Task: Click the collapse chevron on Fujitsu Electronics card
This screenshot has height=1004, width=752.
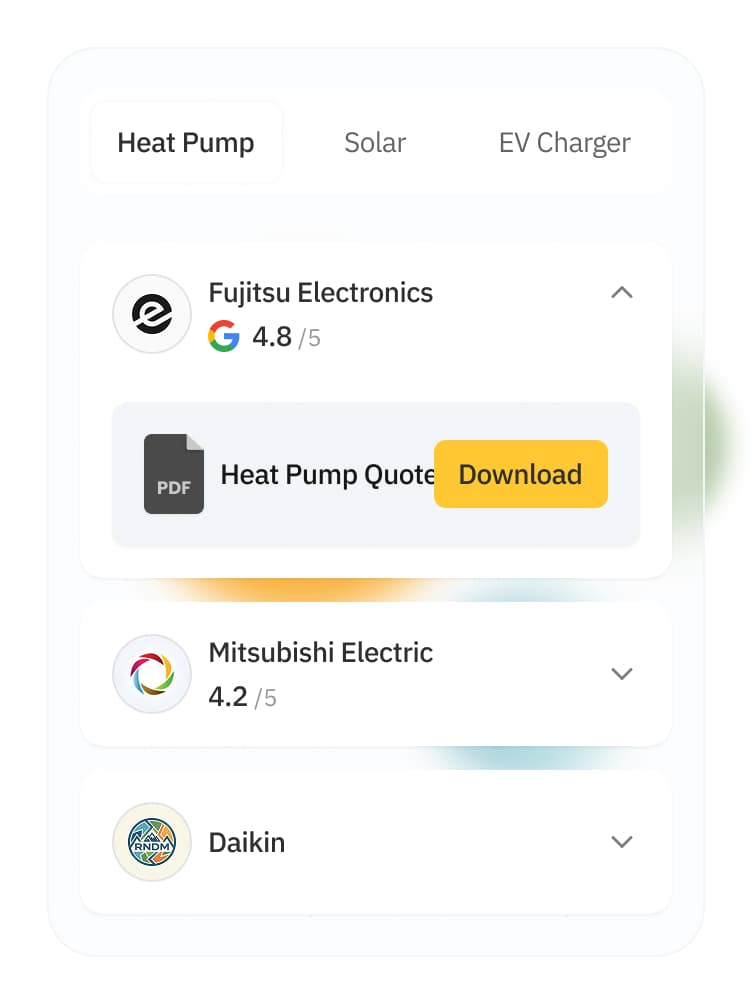Action: 622,293
